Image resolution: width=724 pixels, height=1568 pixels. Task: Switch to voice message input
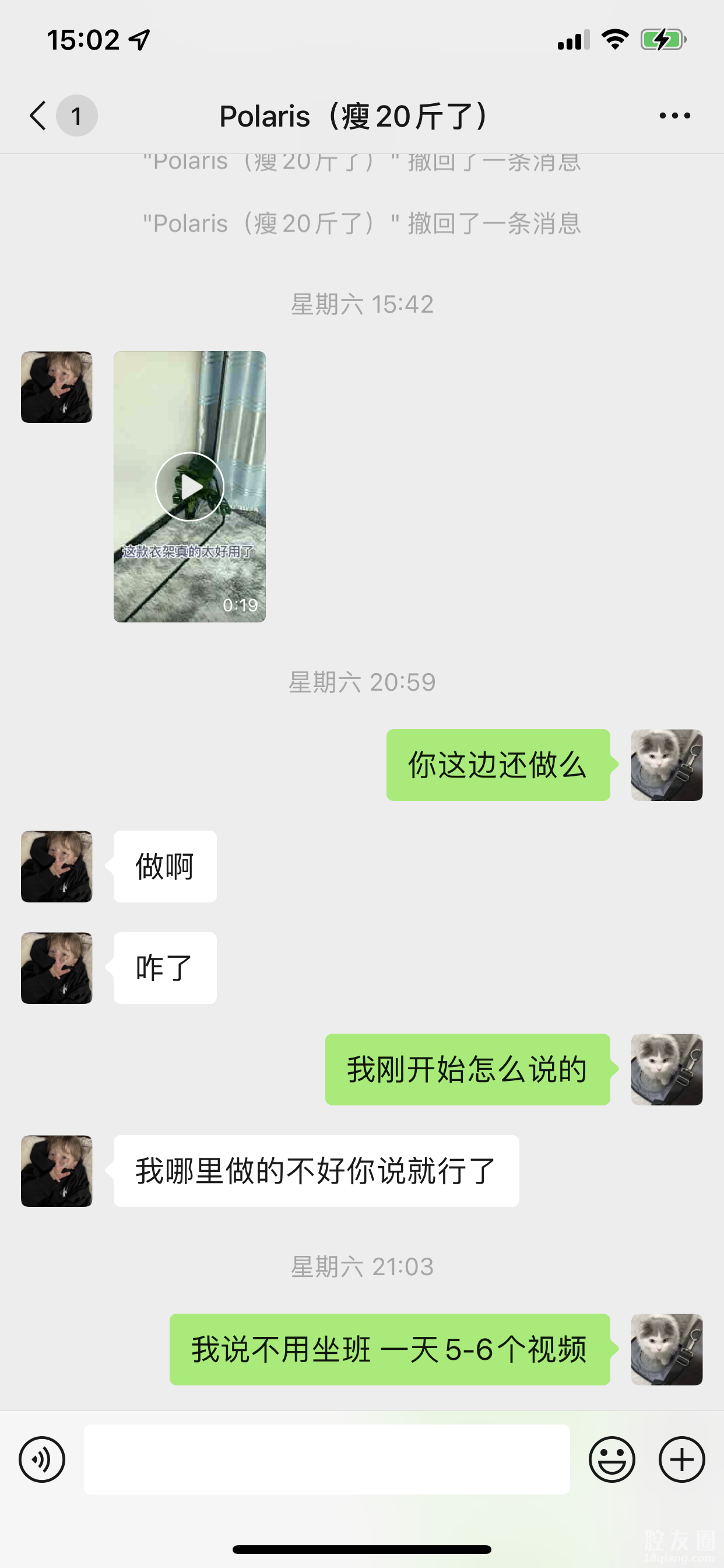[x=42, y=1459]
